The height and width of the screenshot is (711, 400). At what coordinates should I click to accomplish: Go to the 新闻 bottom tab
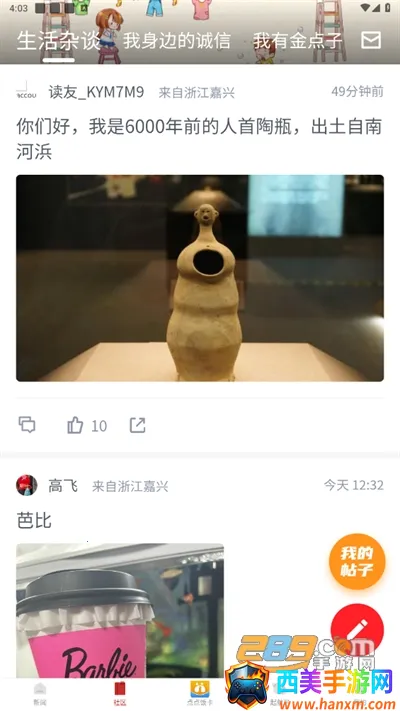coord(40,693)
